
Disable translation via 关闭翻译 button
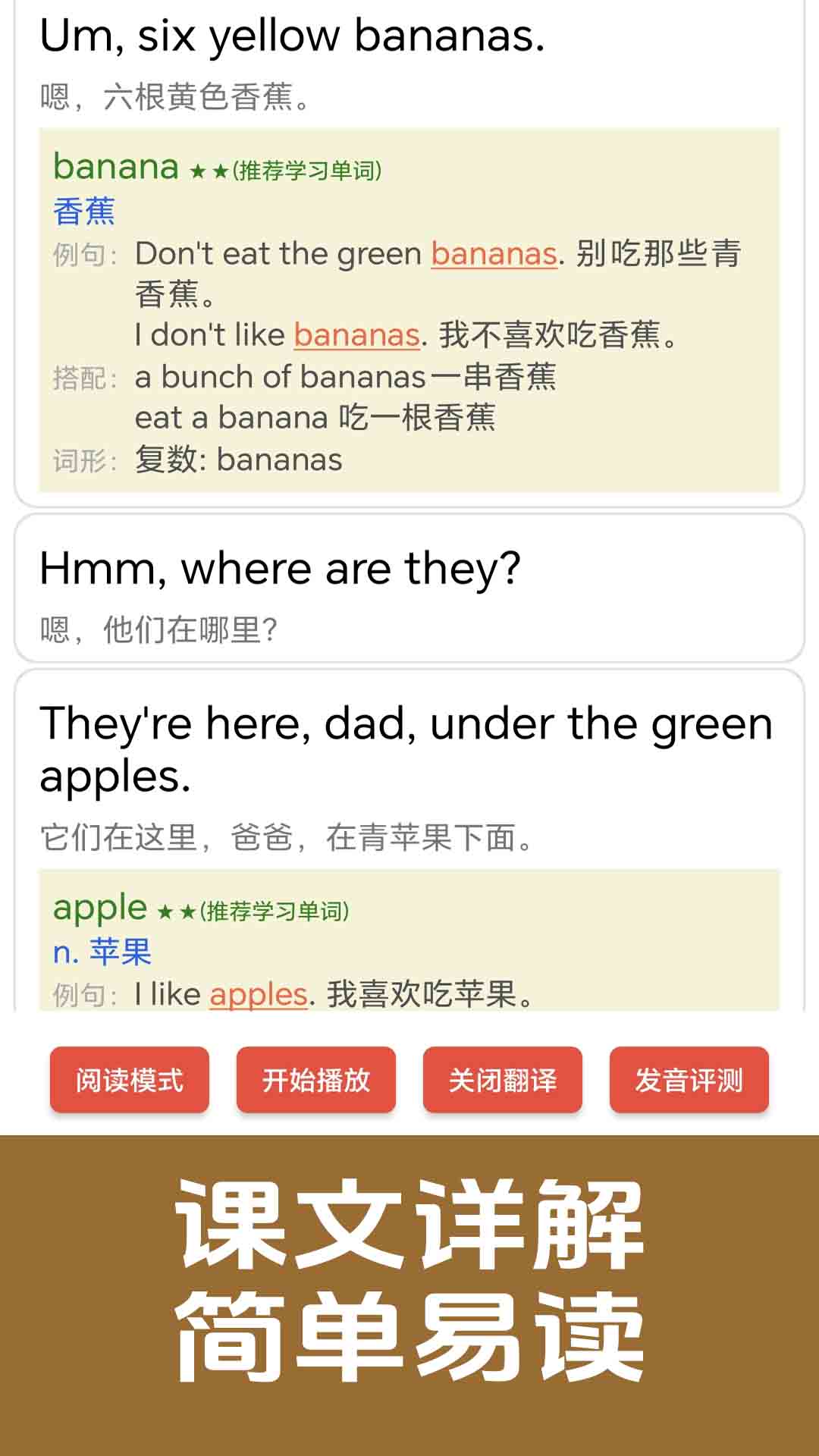(503, 1081)
